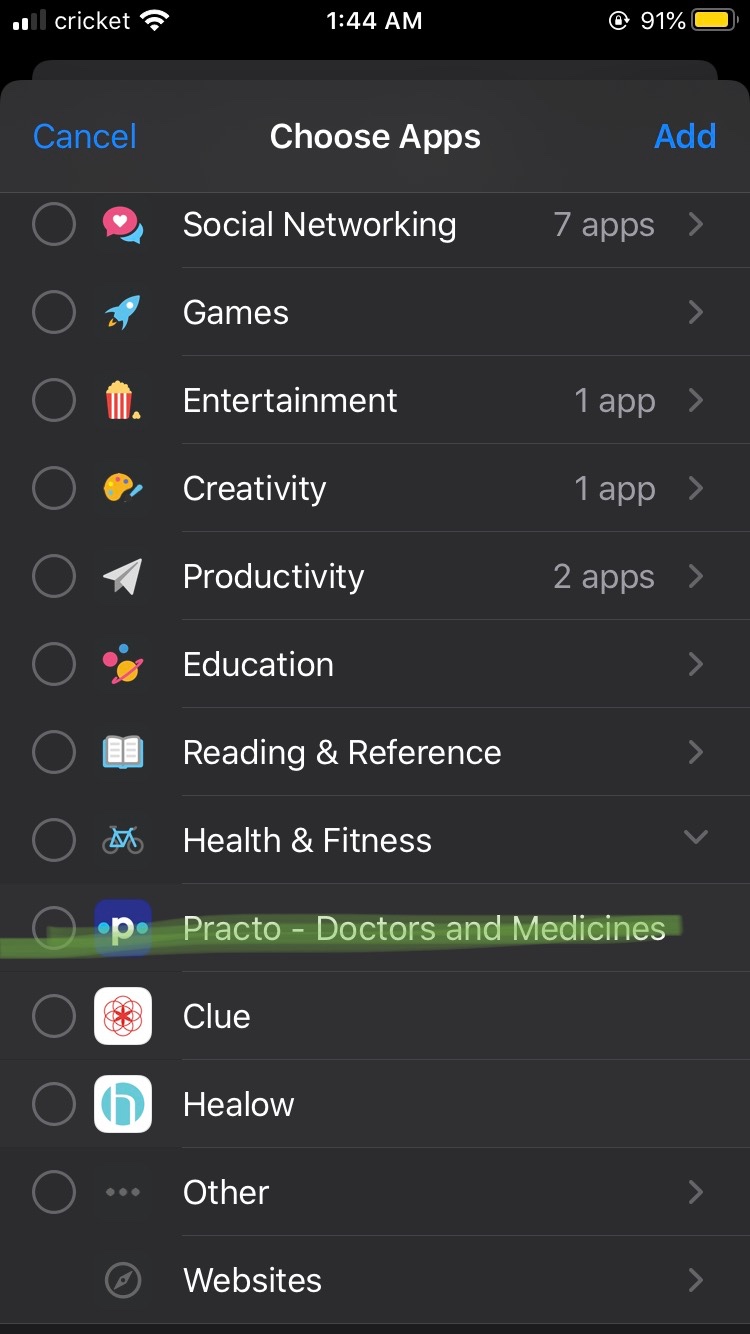Select the Practo app checkbox
Viewport: 750px width, 1334px height.
(x=54, y=928)
